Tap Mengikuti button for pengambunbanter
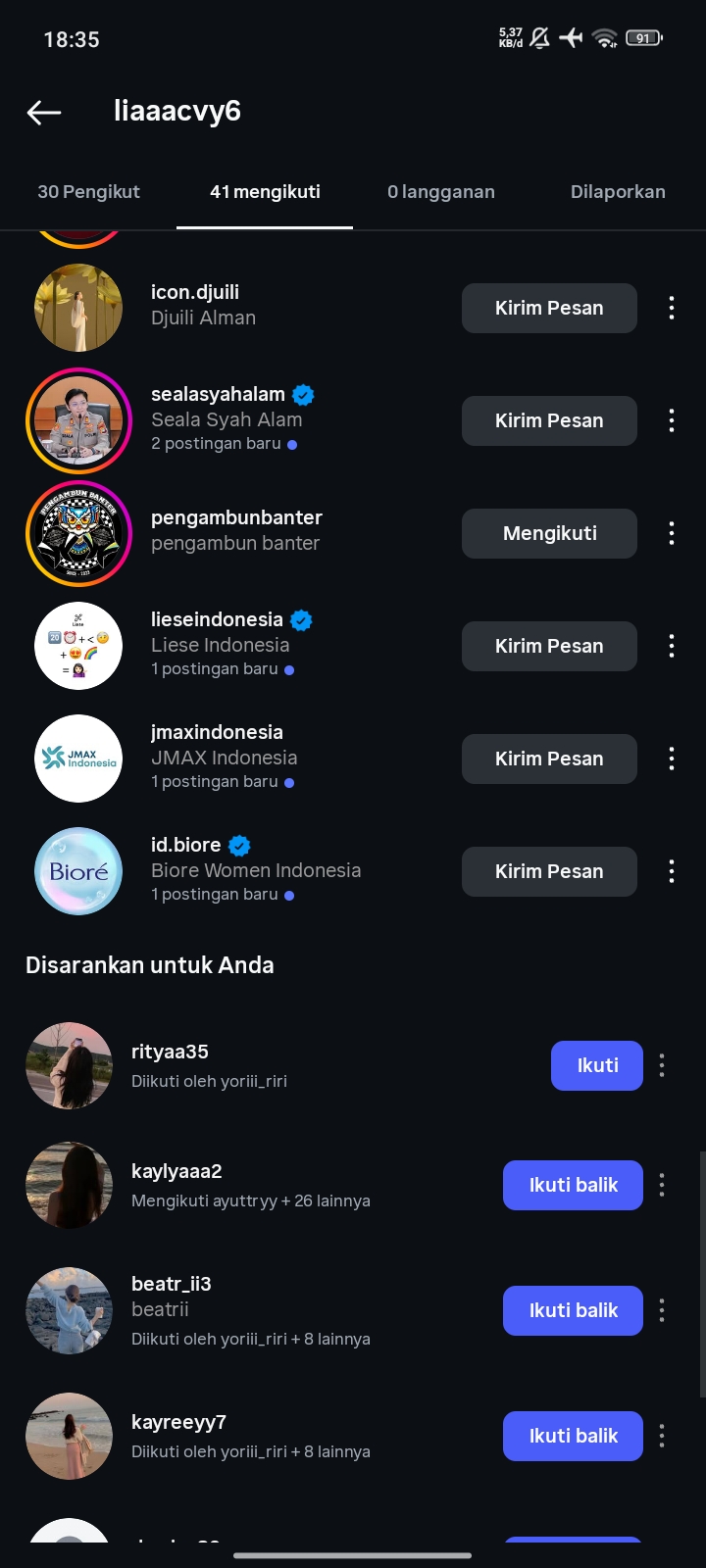 tap(549, 533)
